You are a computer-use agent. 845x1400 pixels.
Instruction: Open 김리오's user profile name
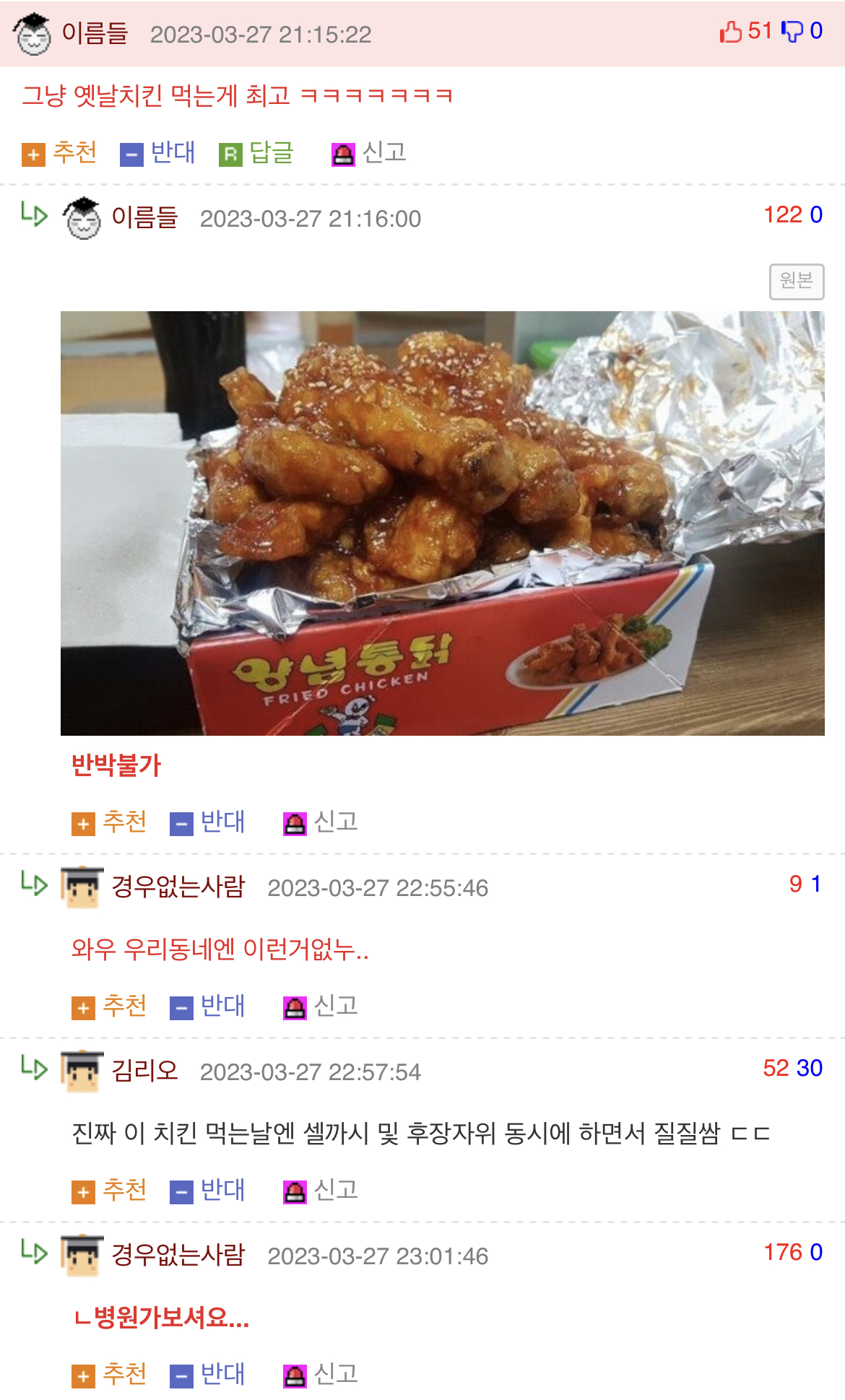point(144,1071)
